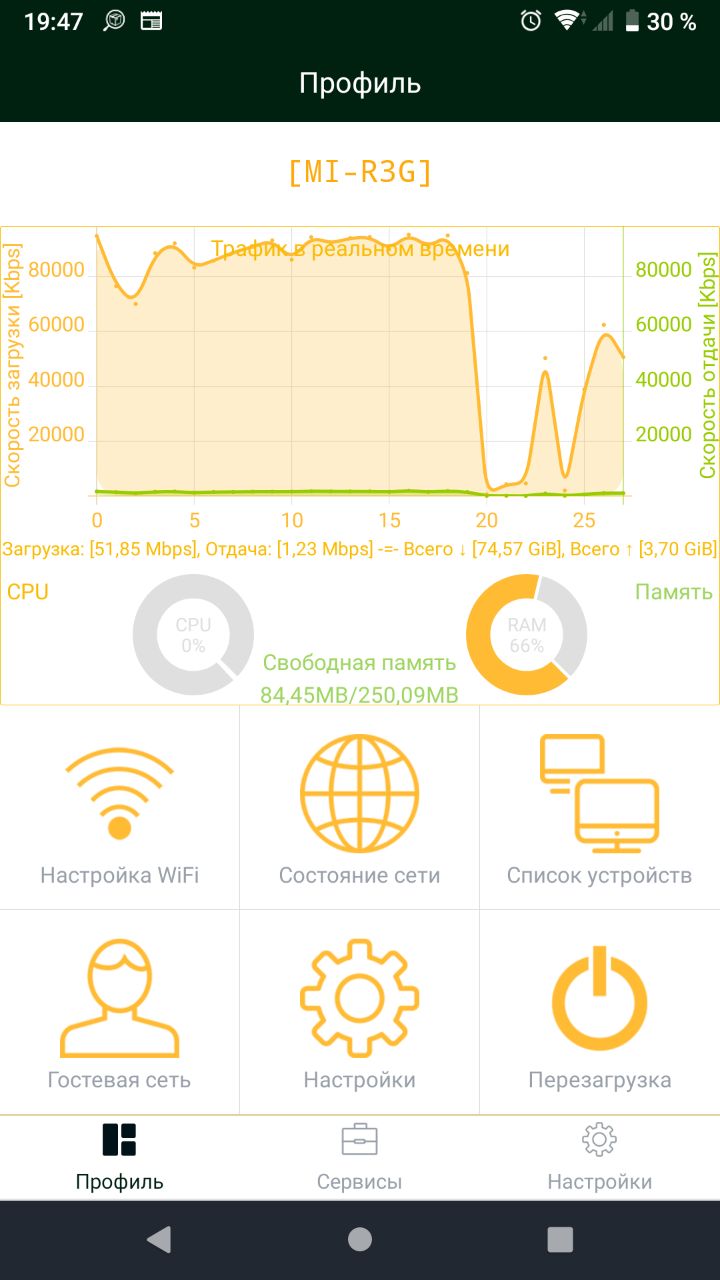Switch to the Профиль bottom tab
The image size is (720, 1280).
(x=120, y=1157)
